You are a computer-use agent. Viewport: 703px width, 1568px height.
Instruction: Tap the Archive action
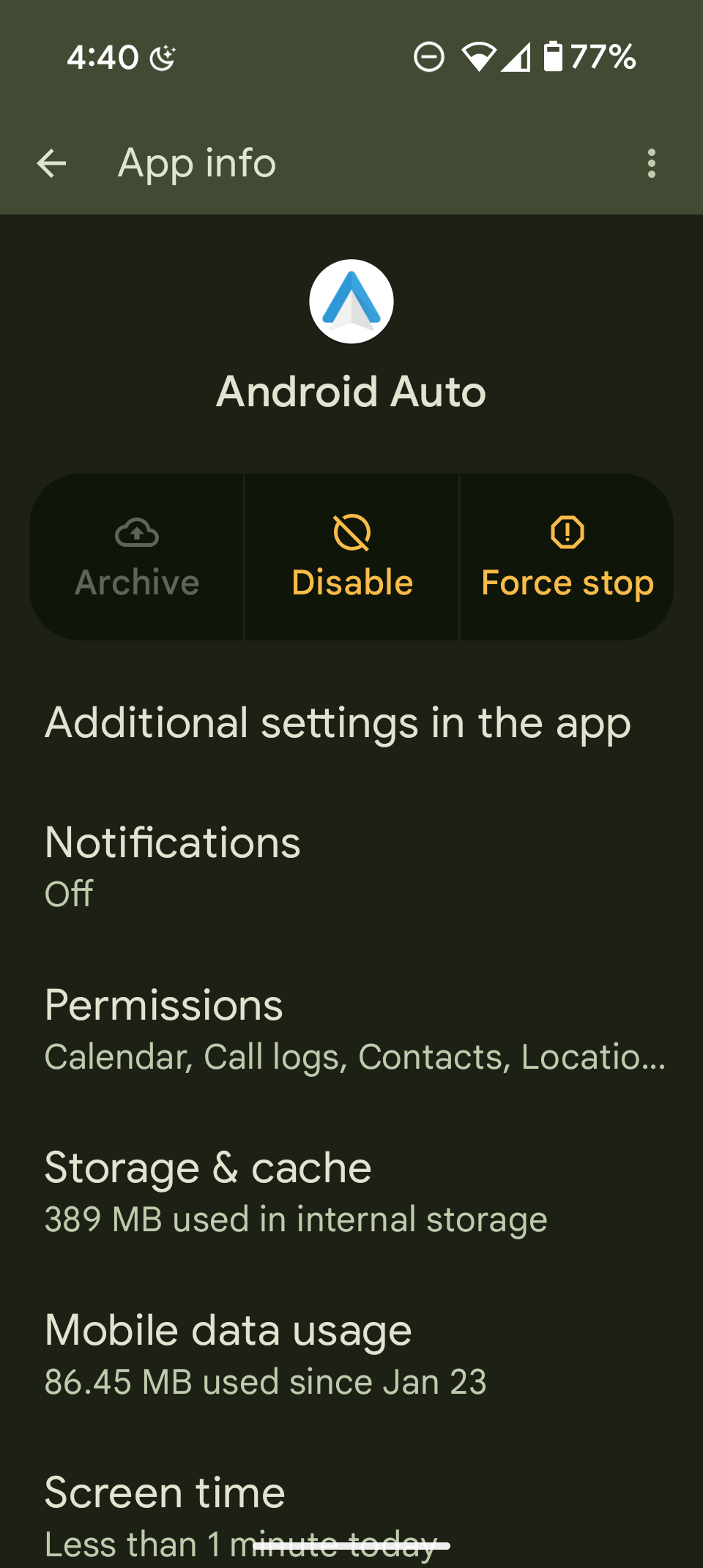click(136, 556)
